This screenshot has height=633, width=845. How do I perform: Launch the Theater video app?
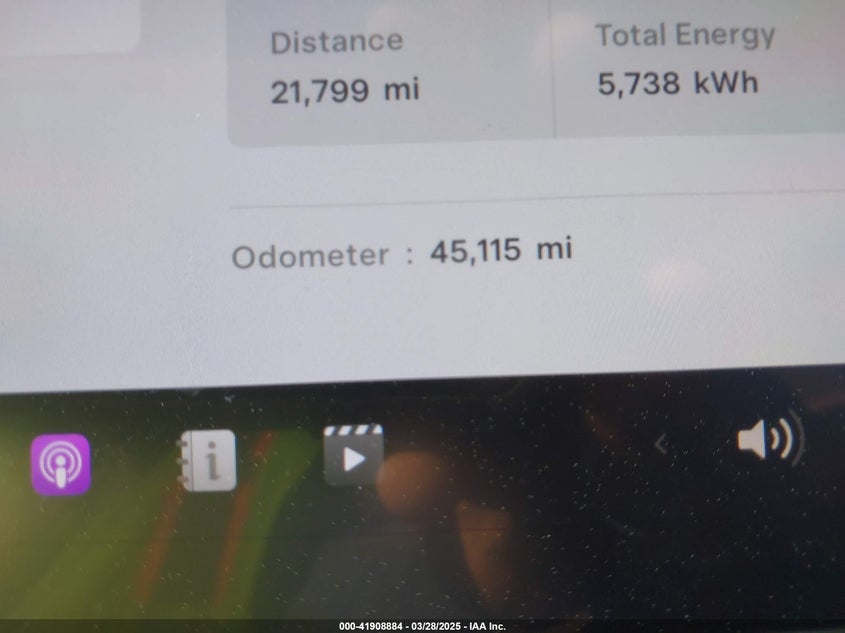click(x=353, y=456)
